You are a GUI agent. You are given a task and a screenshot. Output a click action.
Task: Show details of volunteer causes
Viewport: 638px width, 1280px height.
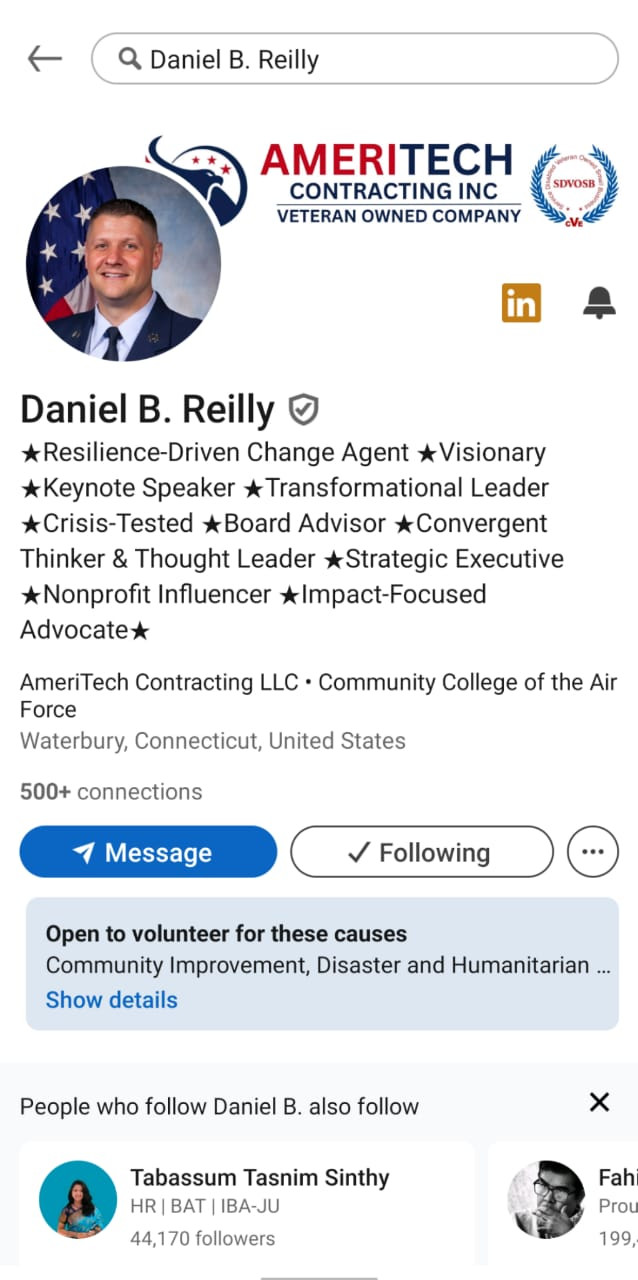point(112,1000)
